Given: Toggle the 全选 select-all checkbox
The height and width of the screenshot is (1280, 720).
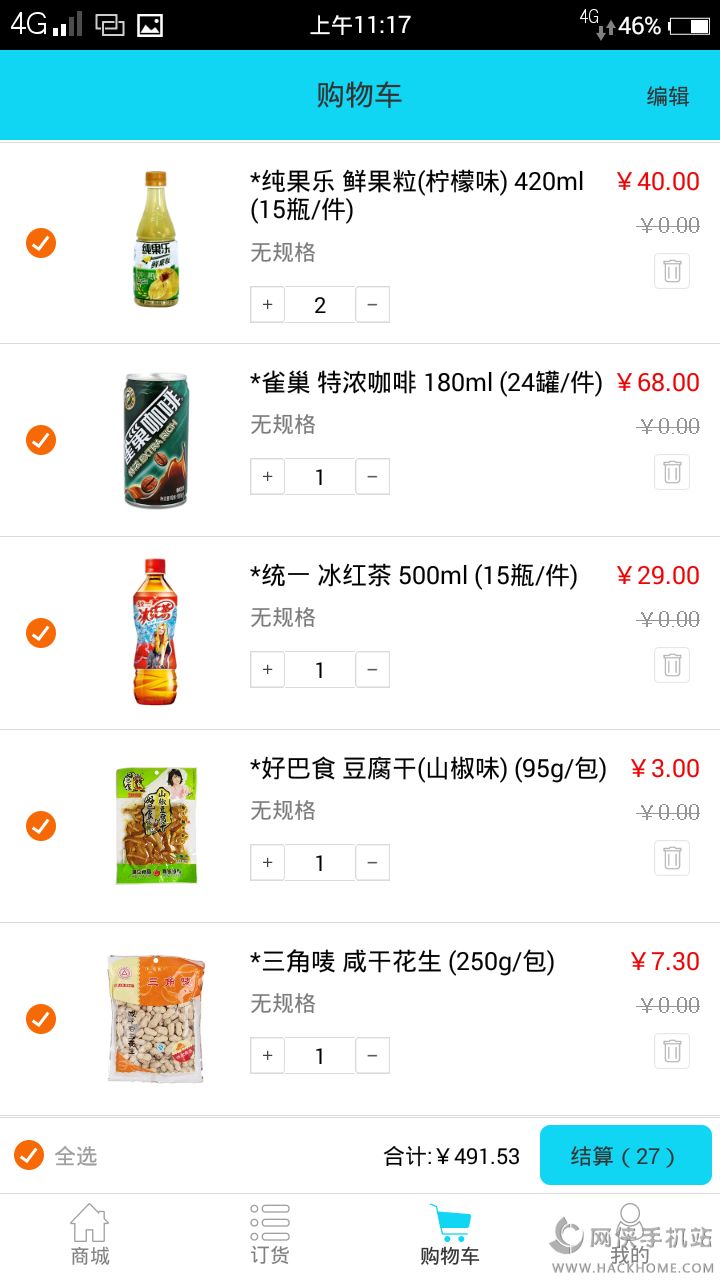Looking at the screenshot, I should click(29, 1155).
